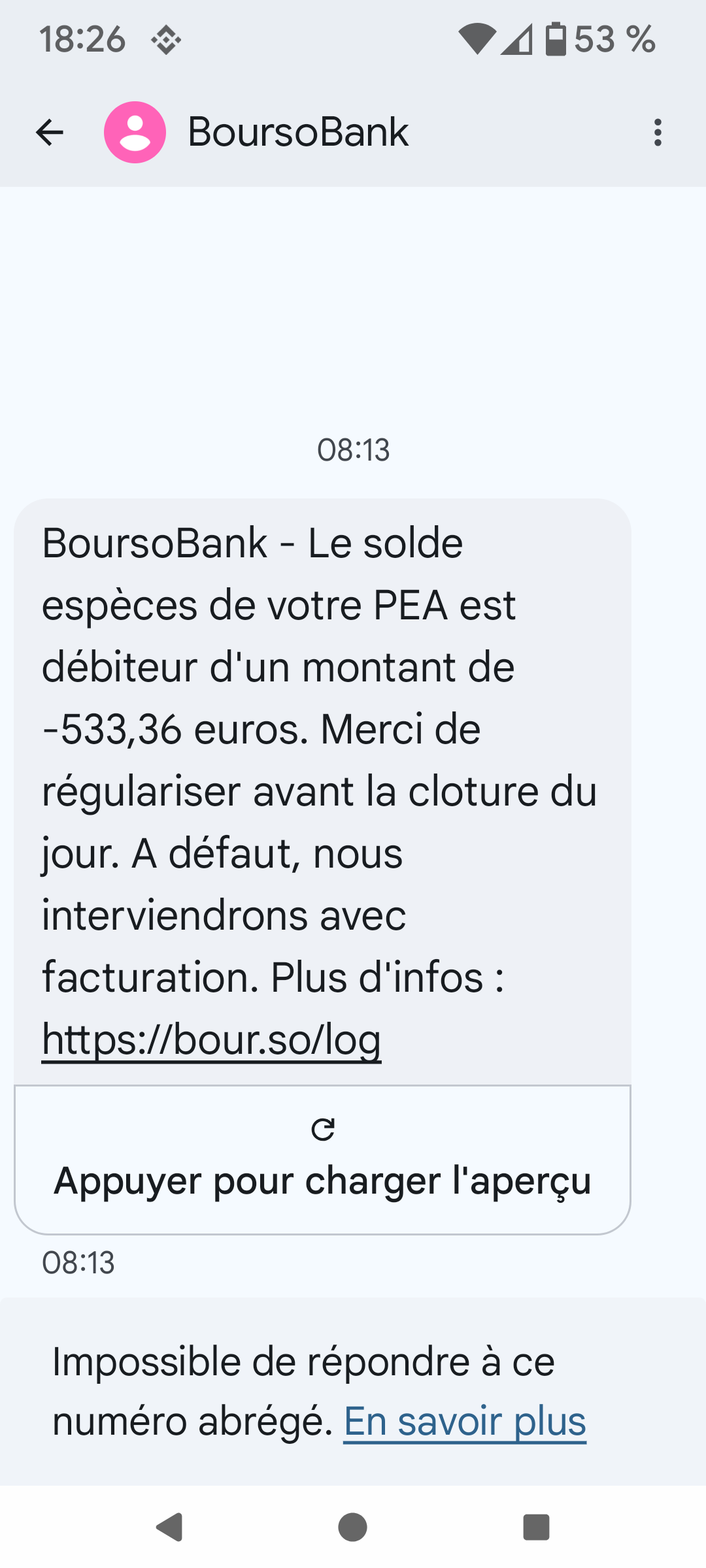The image size is (706, 1568).
Task: Go back to the conversations list
Action: [x=50, y=133]
